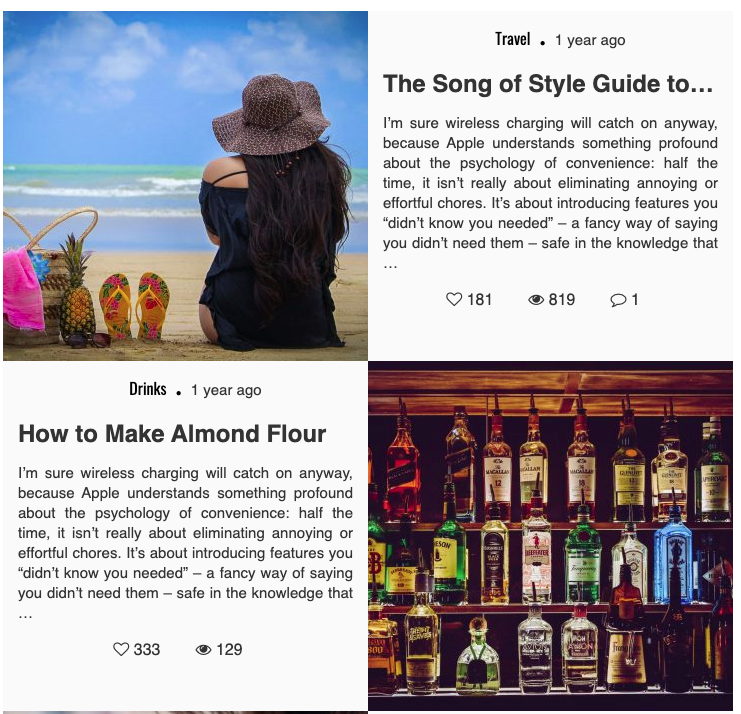Open How to Make Almond Flour article
The image size is (741, 714).
tap(172, 434)
